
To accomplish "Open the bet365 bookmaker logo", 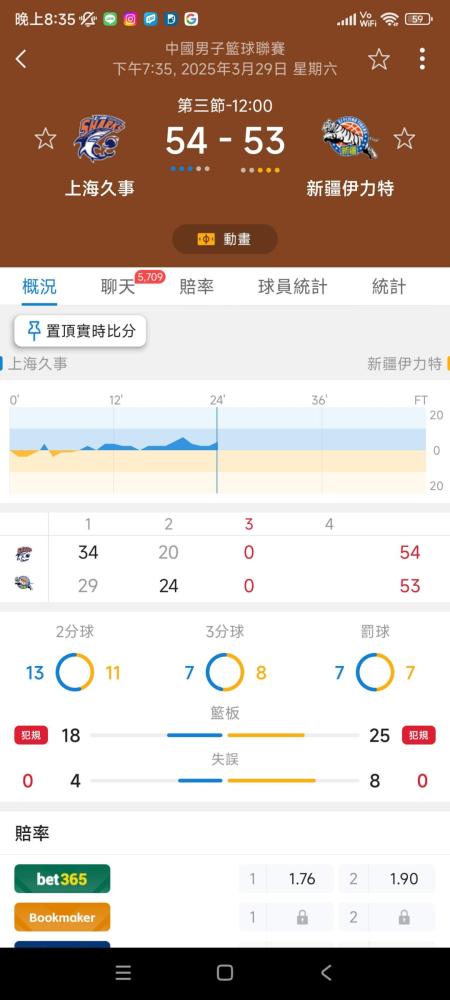I will 62,879.
